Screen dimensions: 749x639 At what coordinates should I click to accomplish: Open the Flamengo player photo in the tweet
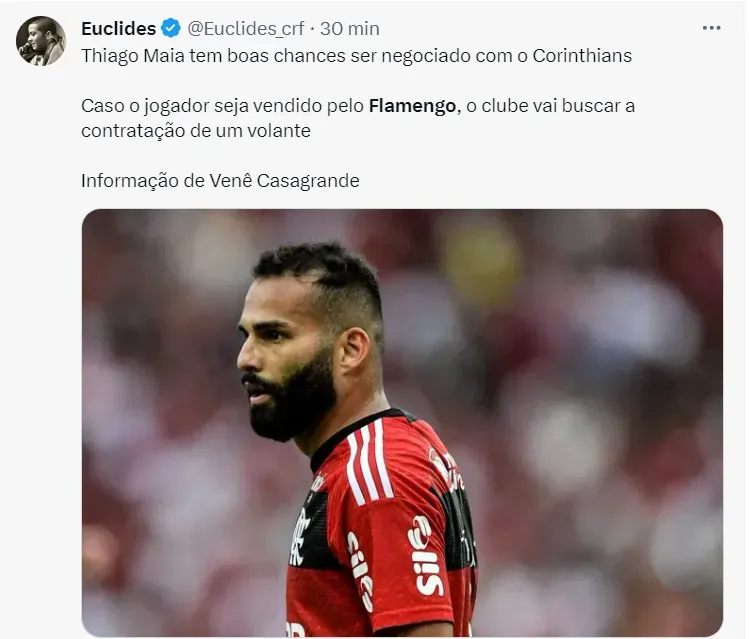pyautogui.click(x=402, y=422)
